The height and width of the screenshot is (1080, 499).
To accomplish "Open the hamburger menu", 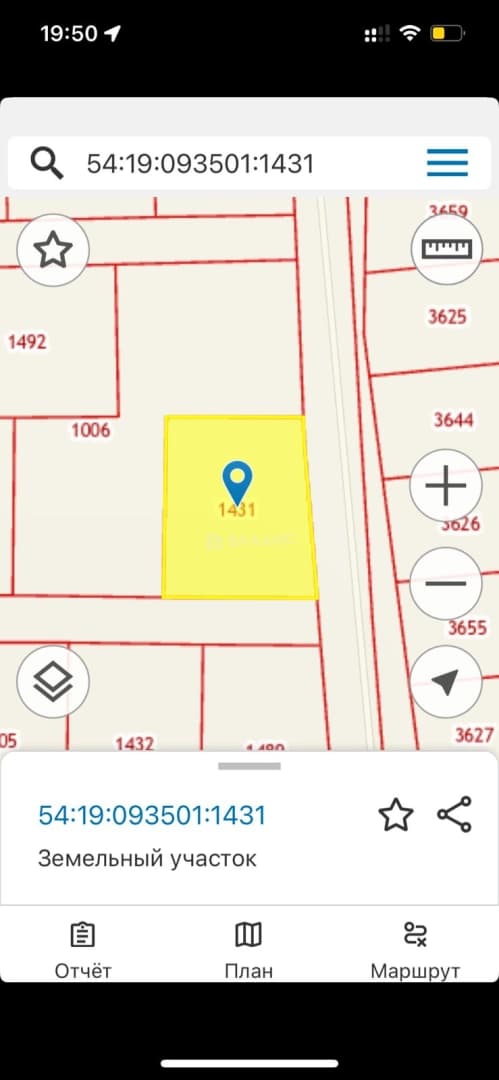I will [x=447, y=163].
